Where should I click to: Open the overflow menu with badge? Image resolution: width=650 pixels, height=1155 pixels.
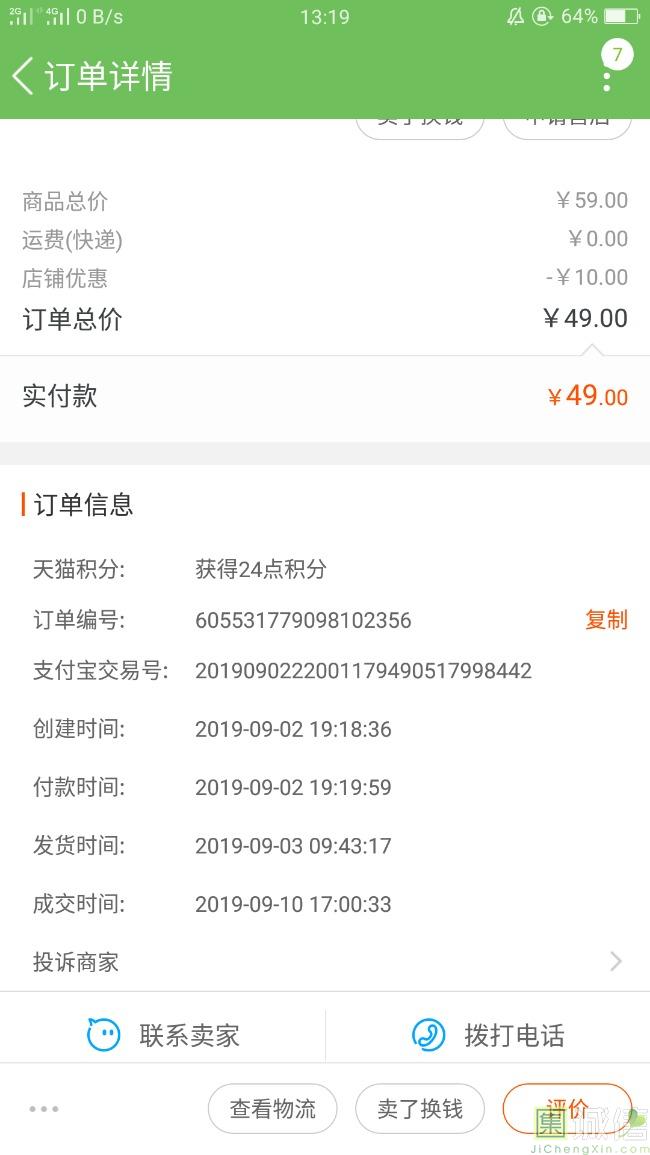(607, 78)
